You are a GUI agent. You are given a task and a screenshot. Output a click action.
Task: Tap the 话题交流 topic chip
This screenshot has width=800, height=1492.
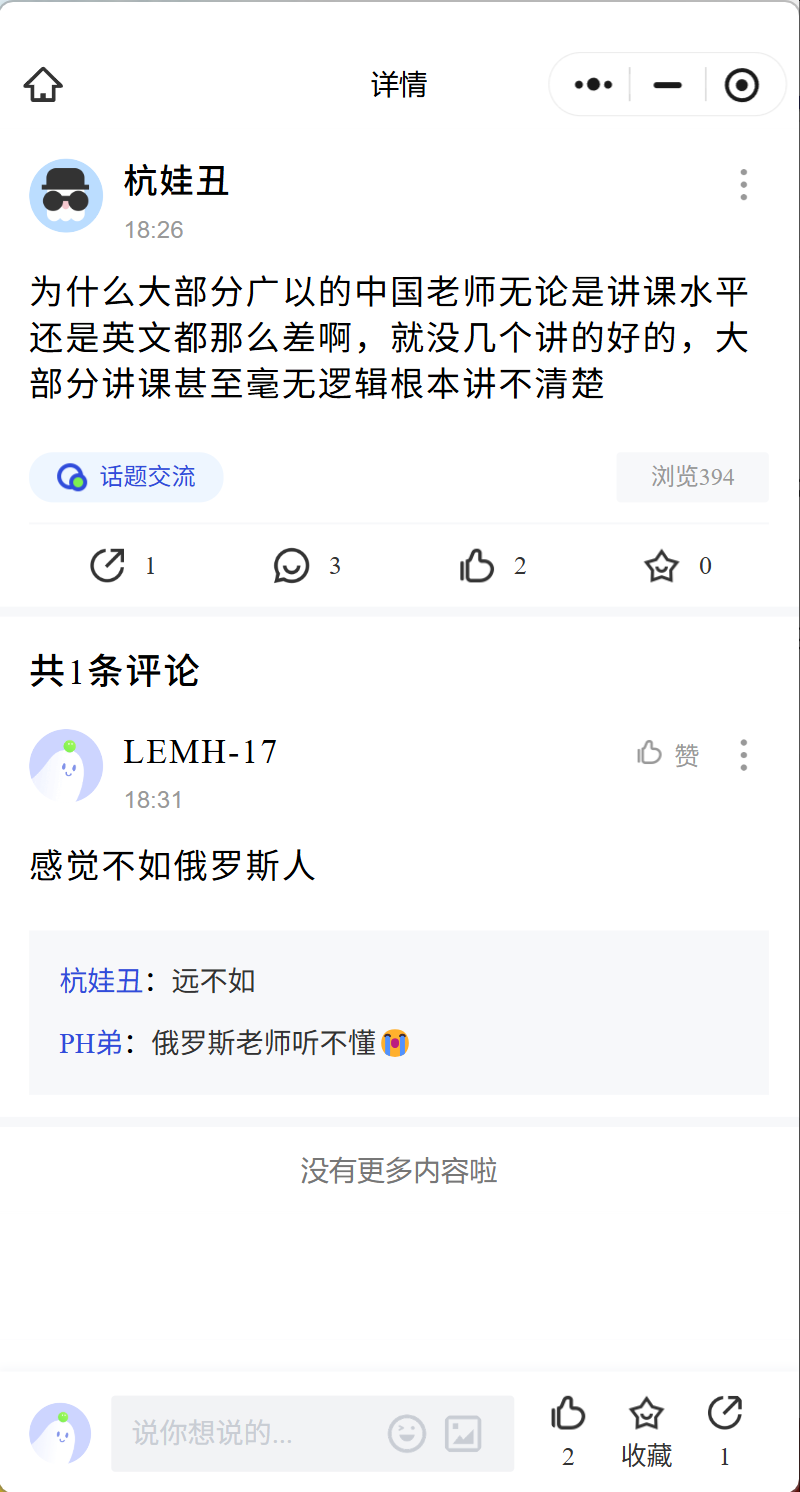click(x=126, y=477)
